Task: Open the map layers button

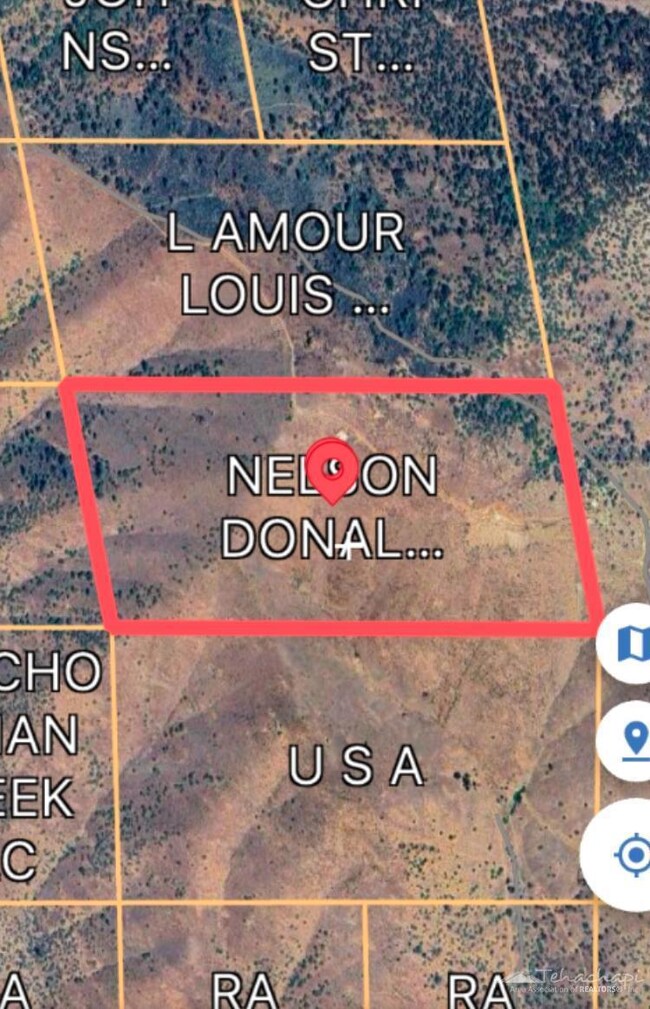Action: tap(630, 644)
